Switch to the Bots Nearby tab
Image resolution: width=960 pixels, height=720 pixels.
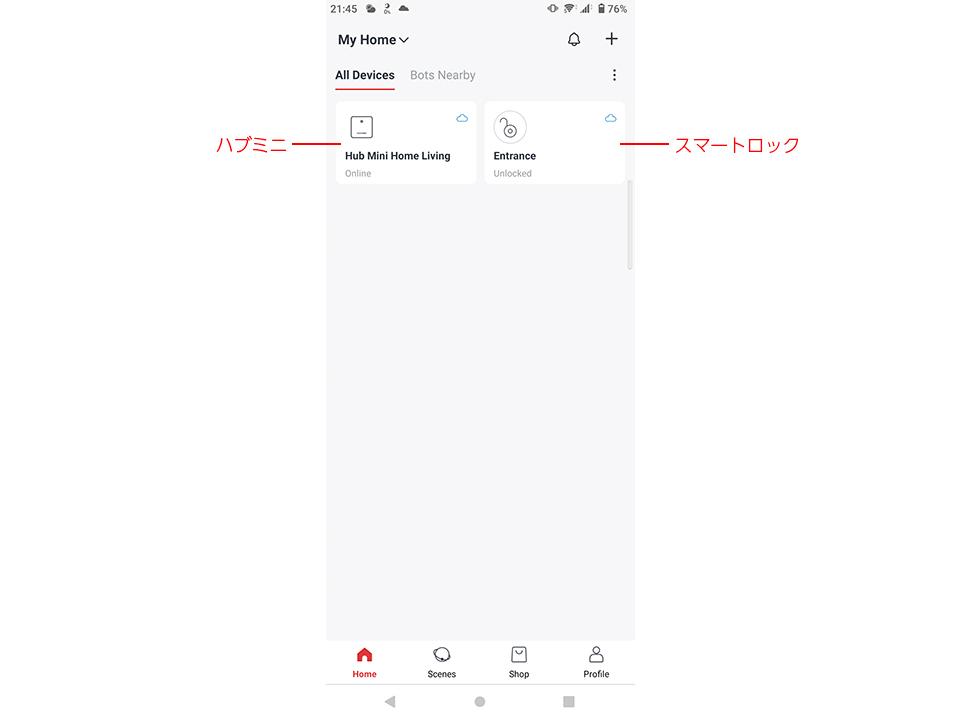tap(443, 75)
